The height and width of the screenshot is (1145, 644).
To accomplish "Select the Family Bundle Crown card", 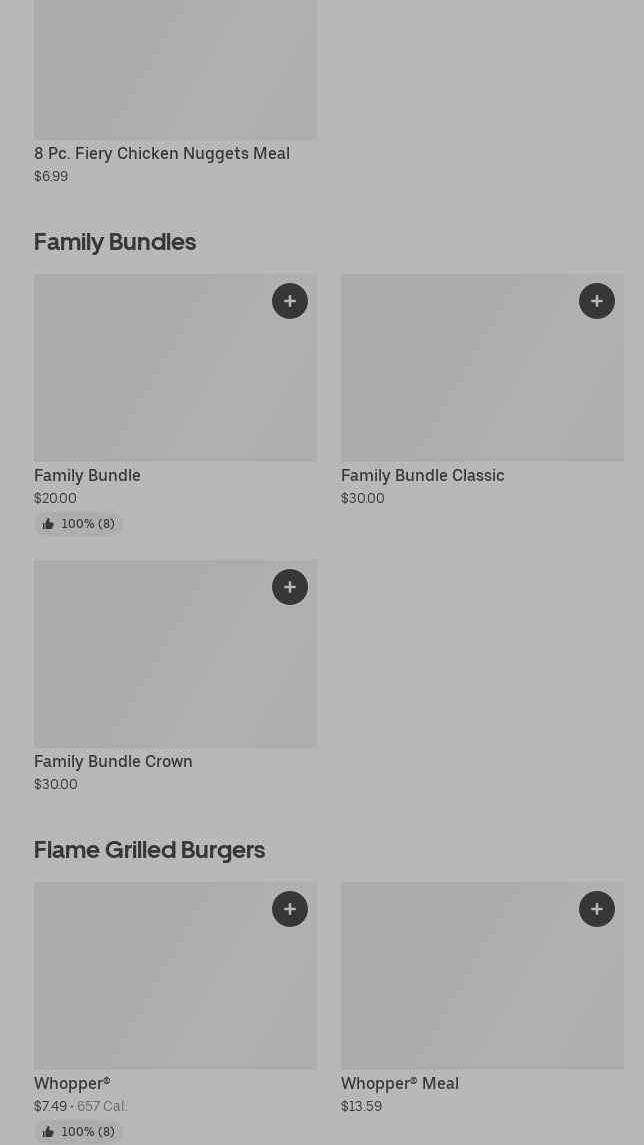I will (x=150, y=665).
